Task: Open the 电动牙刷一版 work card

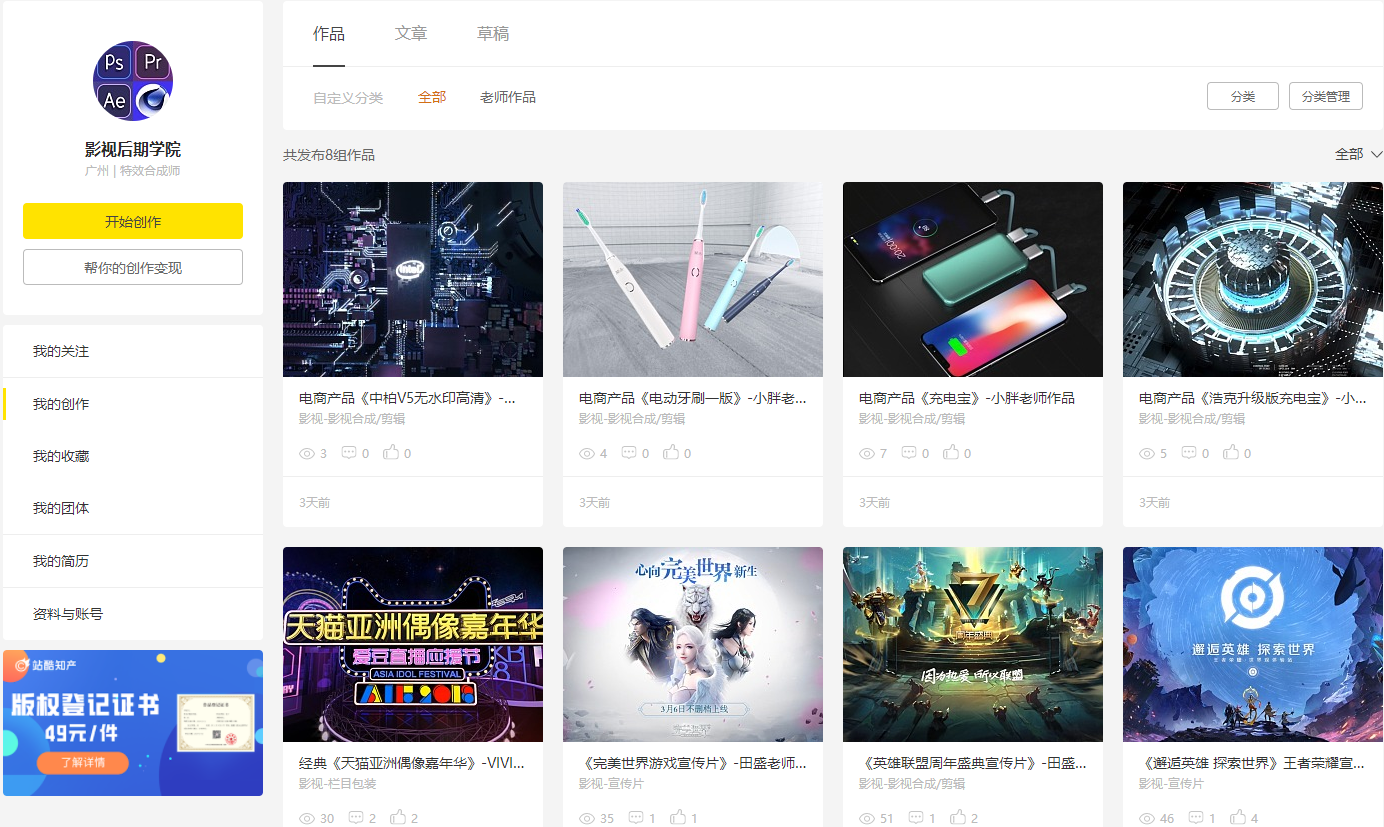Action: tap(692, 280)
